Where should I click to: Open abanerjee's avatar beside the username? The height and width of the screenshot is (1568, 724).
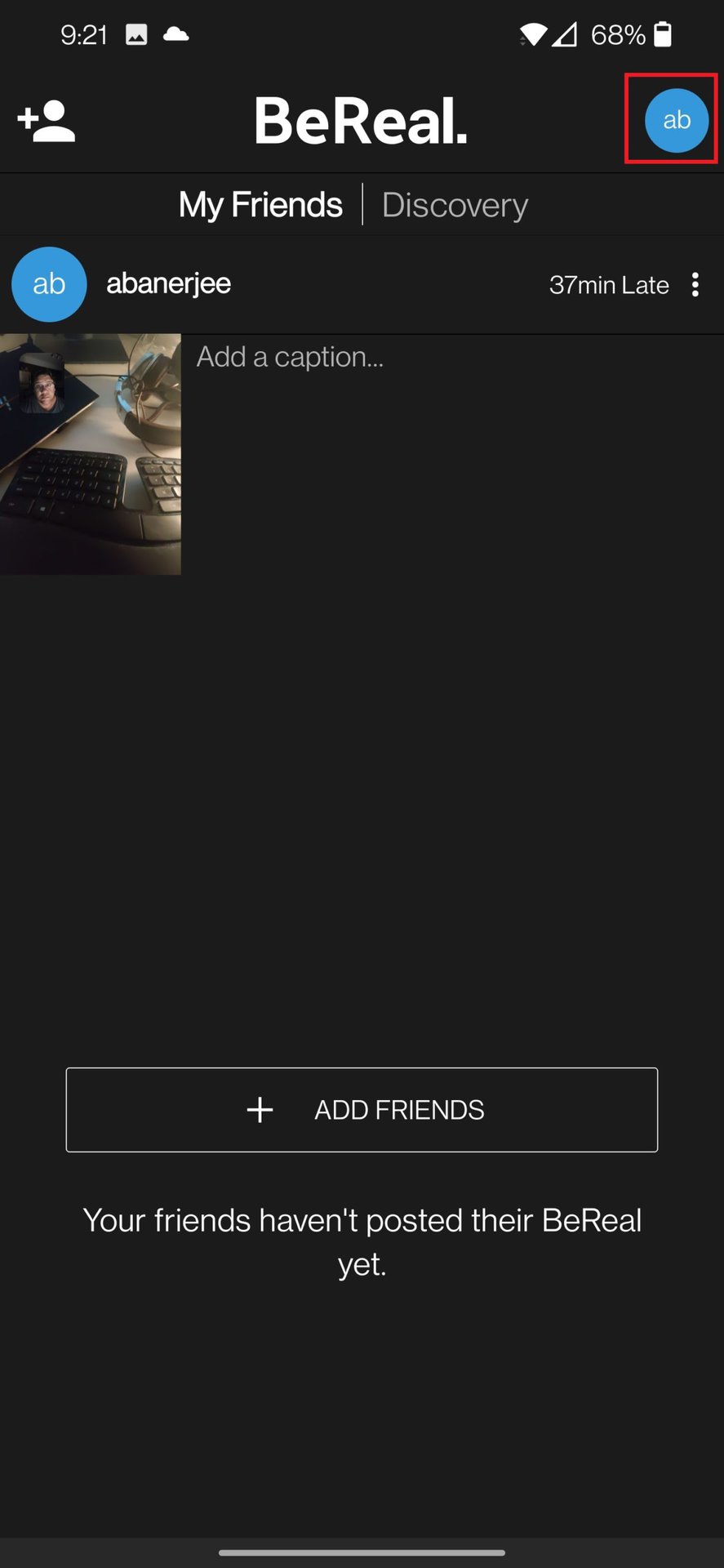[49, 284]
